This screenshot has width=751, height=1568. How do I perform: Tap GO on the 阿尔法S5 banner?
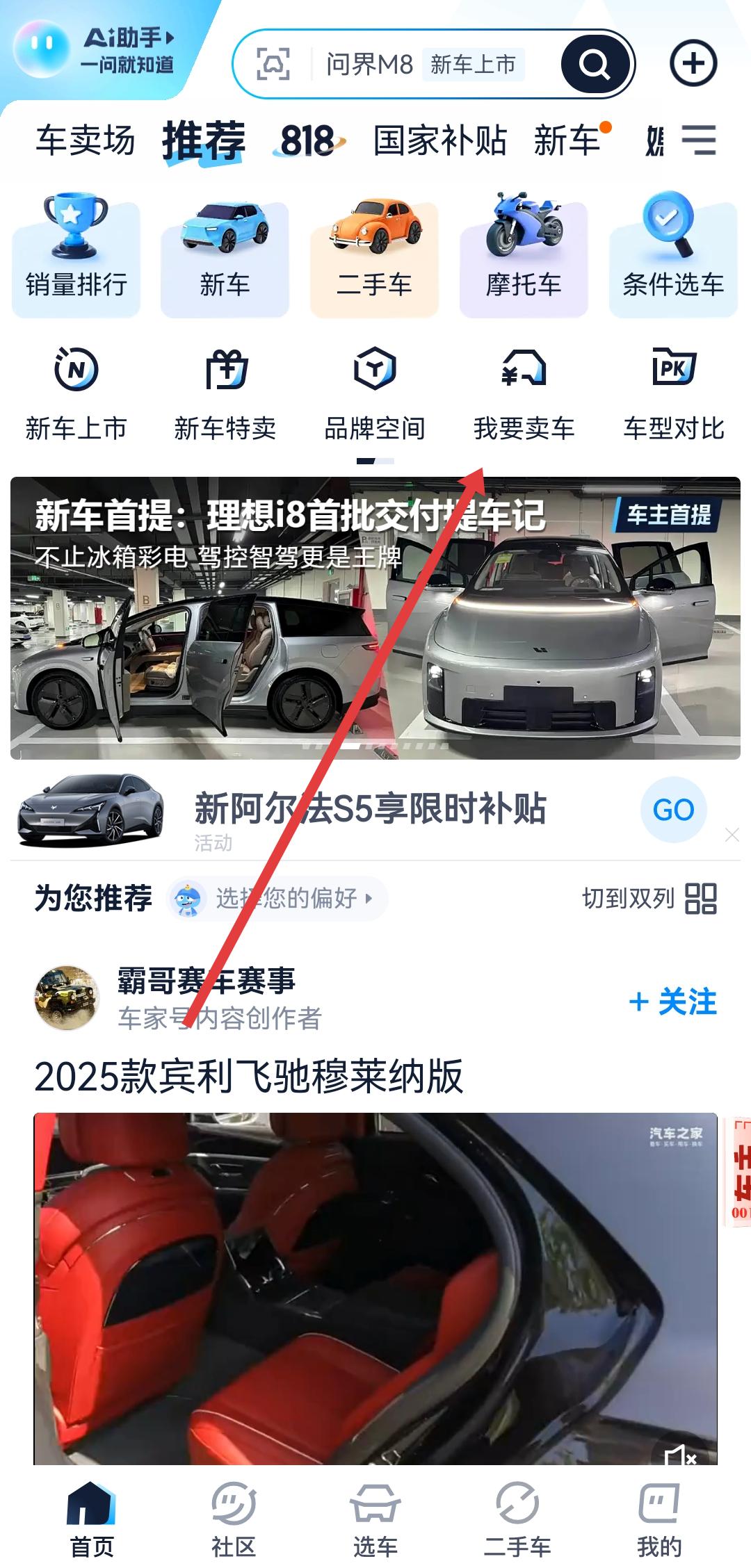[672, 808]
